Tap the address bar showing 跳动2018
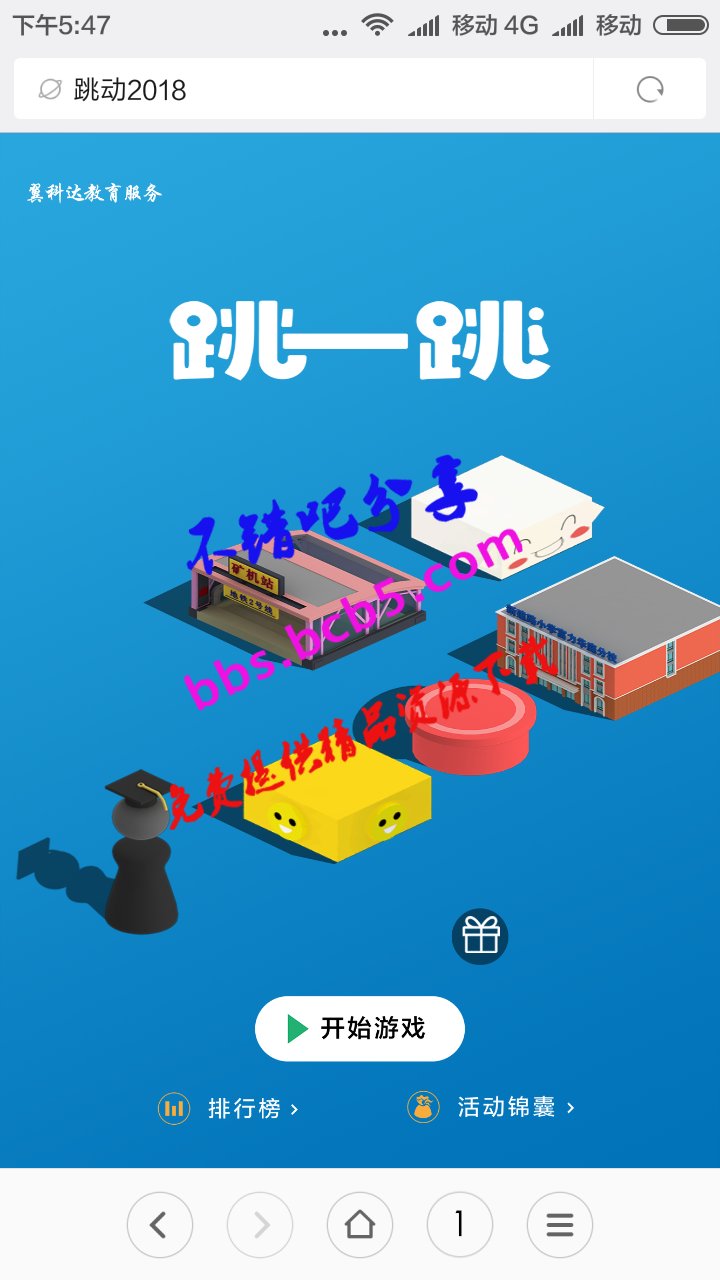The height and width of the screenshot is (1280, 720). pos(300,90)
